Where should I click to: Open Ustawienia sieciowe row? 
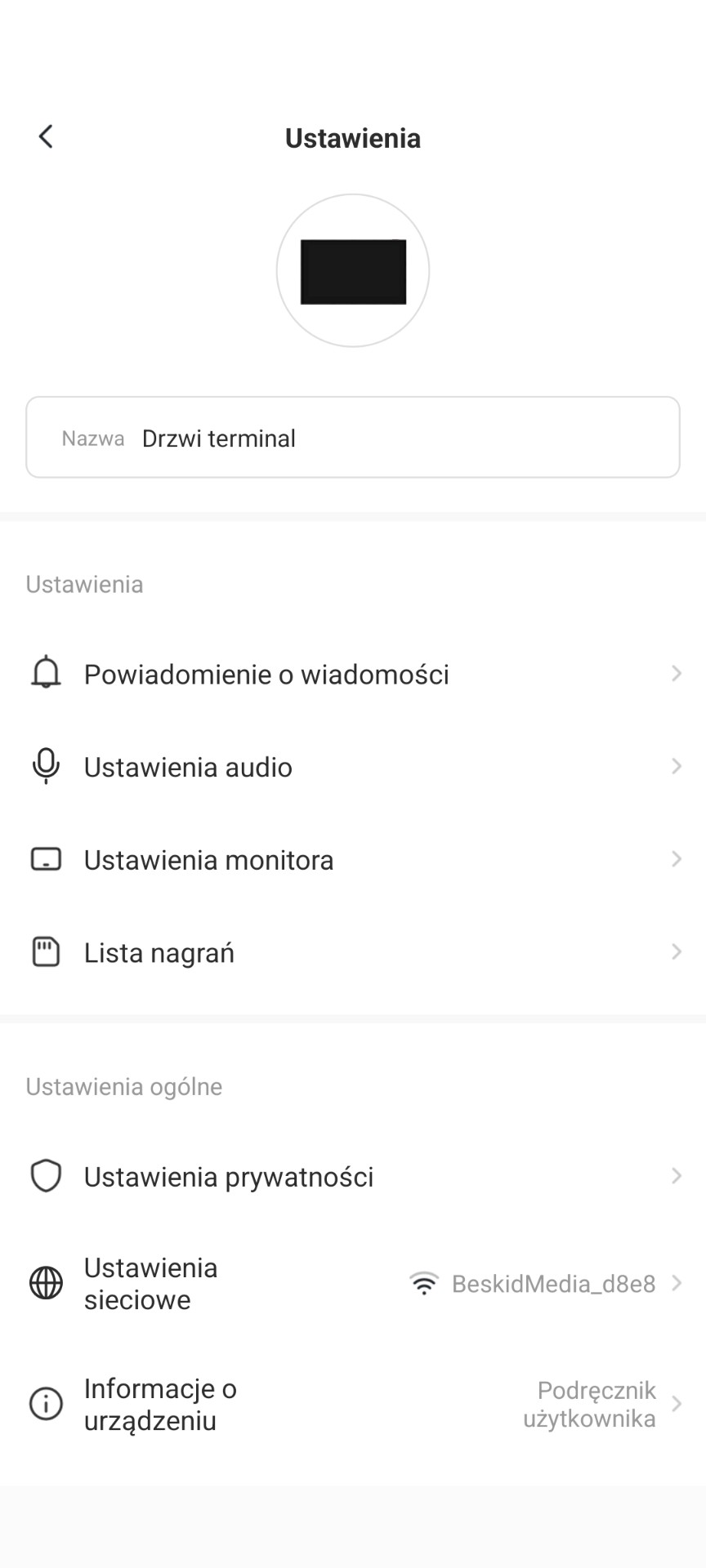click(353, 1284)
